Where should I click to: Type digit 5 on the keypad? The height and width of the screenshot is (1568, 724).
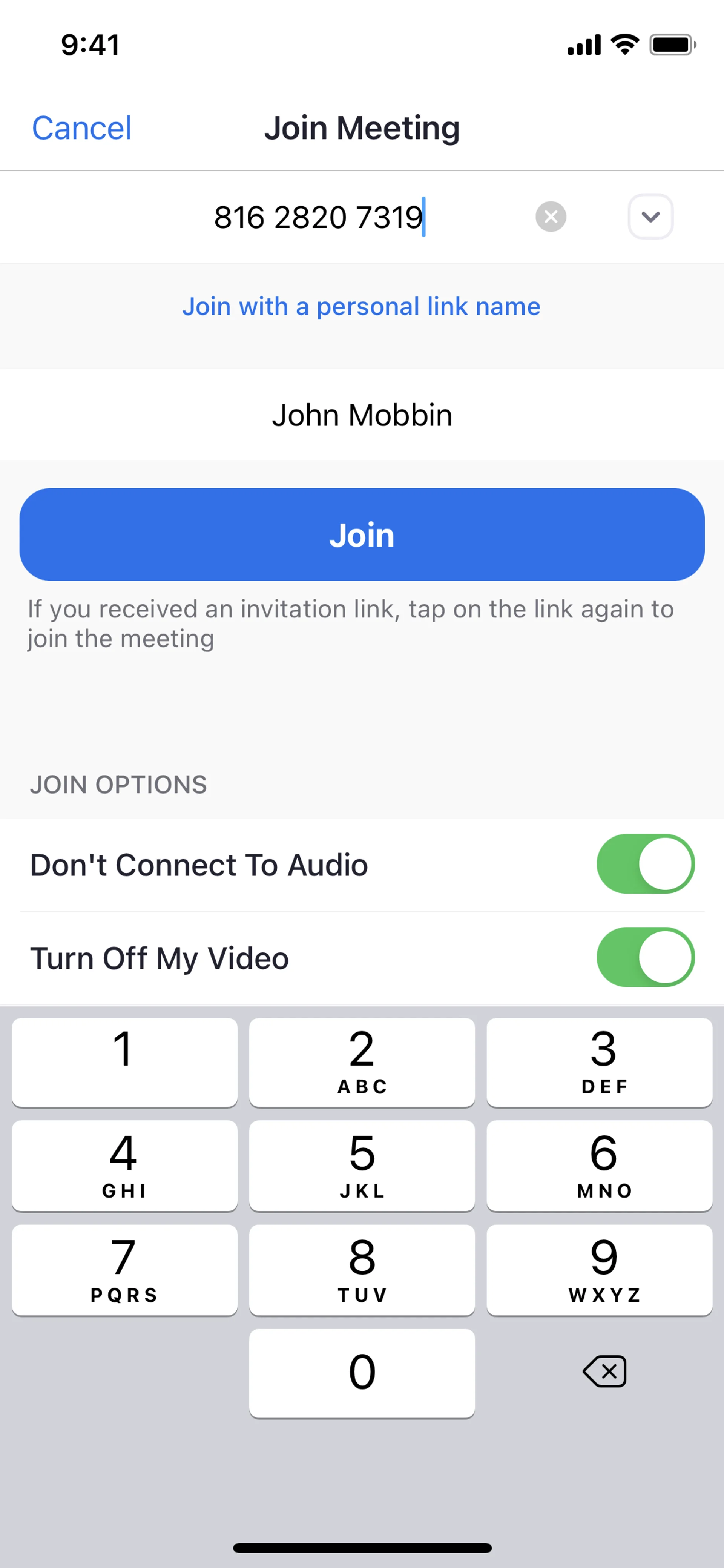tap(361, 1166)
